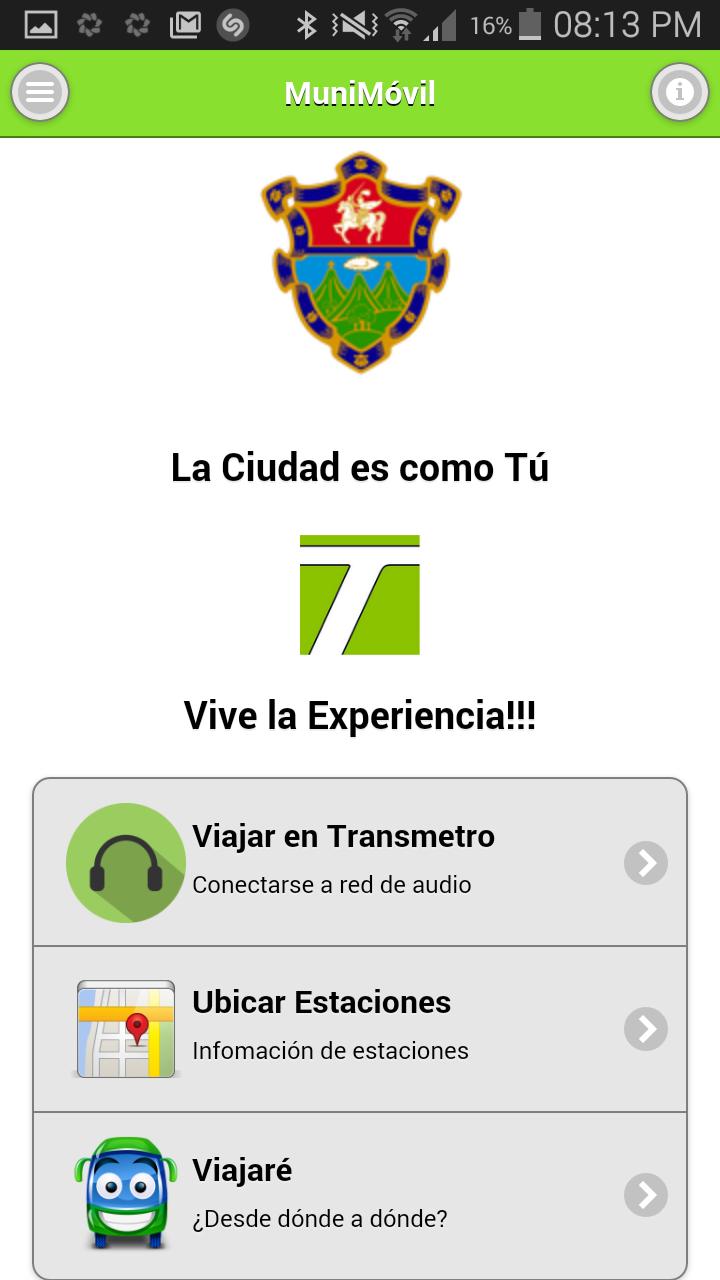This screenshot has width=720, height=1280.
Task: Expand Viajaré with its chevron
Action: click(646, 1196)
